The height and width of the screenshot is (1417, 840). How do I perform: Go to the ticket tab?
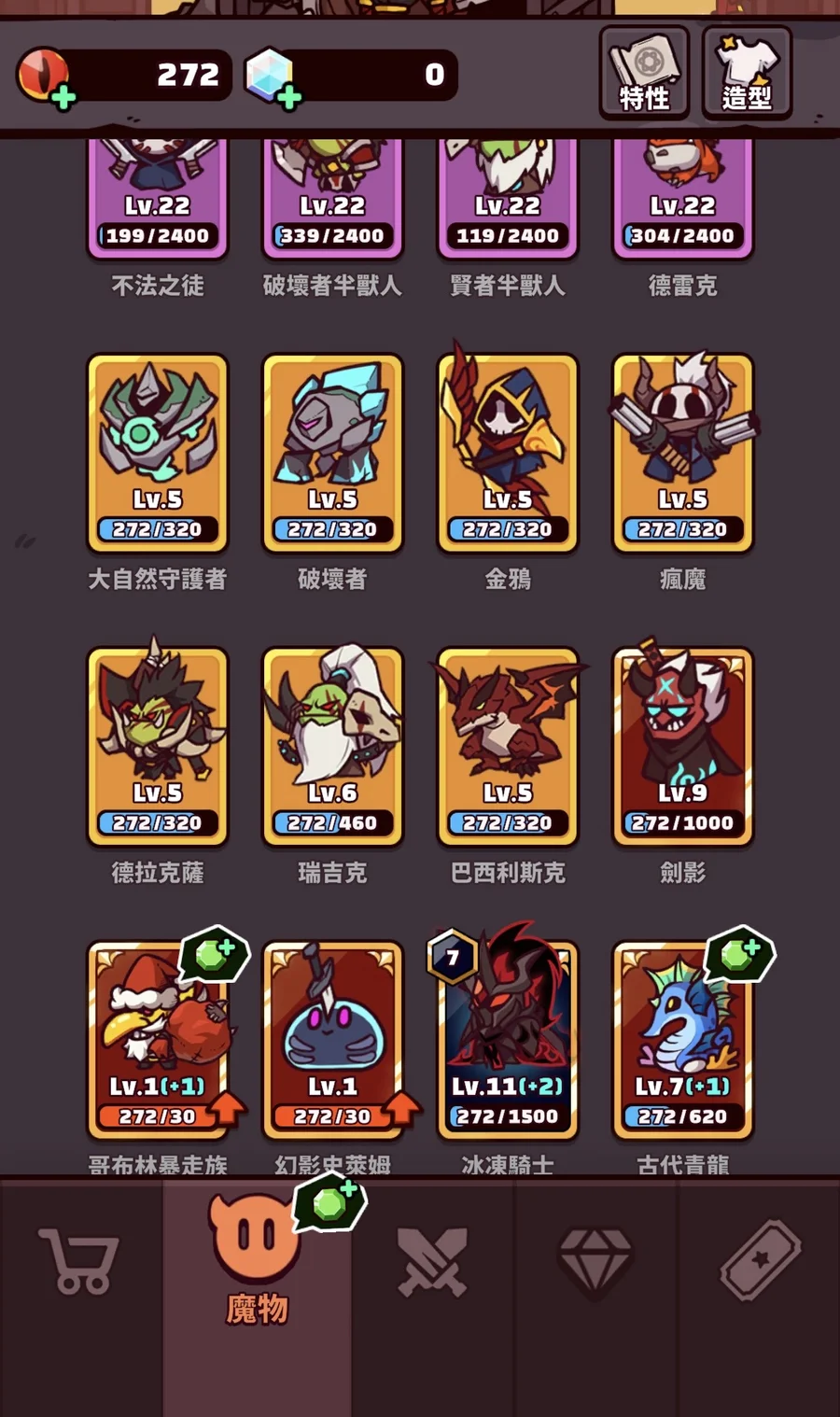coord(760,1262)
